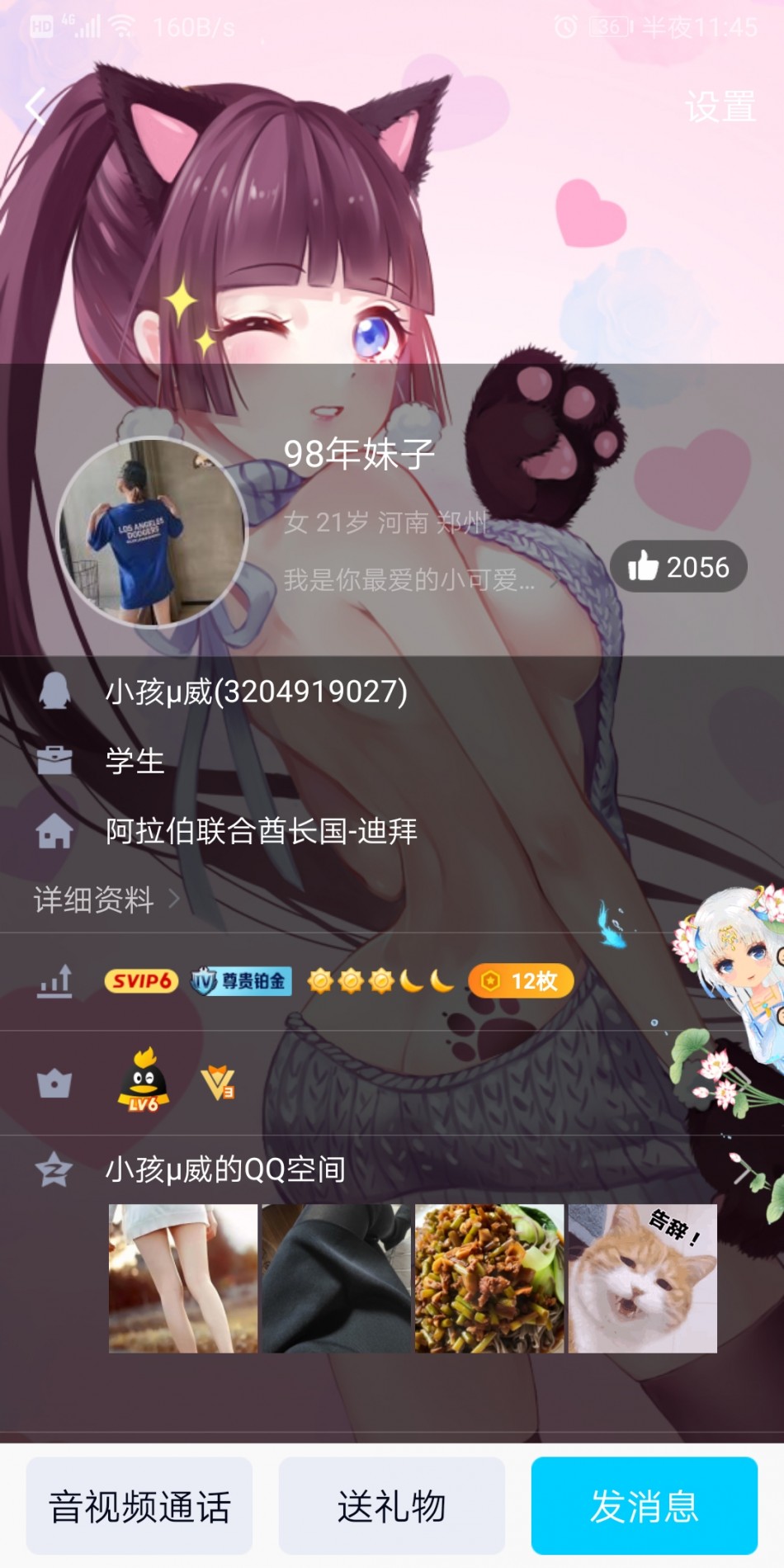Open the 12枚 medals chip

[521, 981]
